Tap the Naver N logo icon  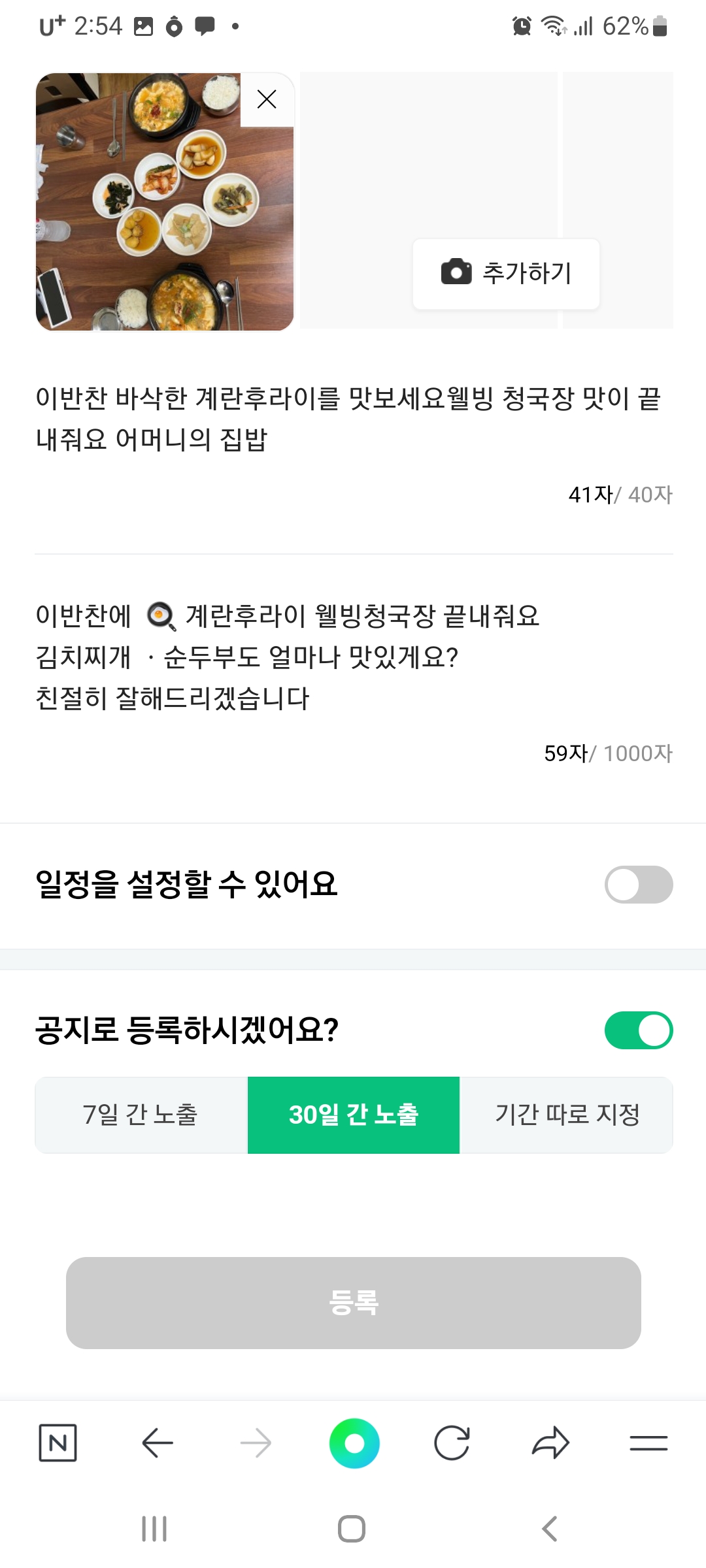tap(59, 1444)
